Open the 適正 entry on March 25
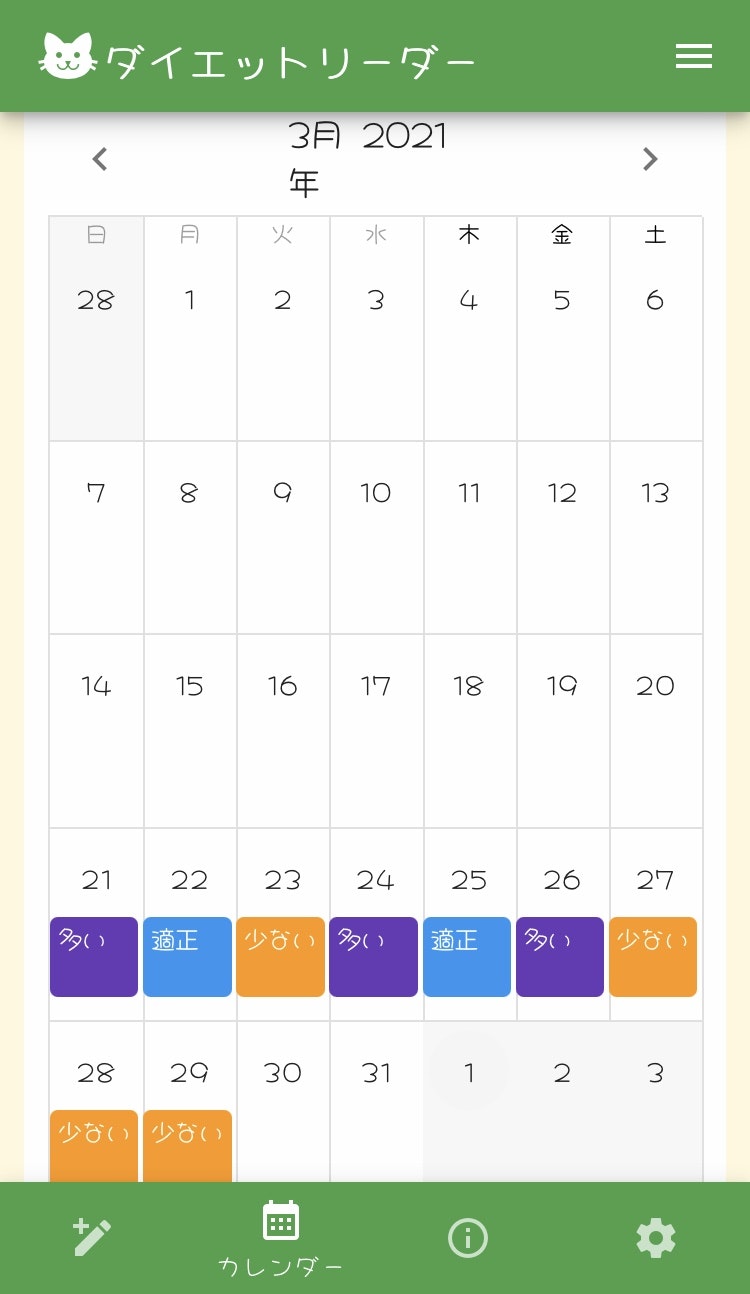This screenshot has height=1294, width=750. tap(467, 957)
